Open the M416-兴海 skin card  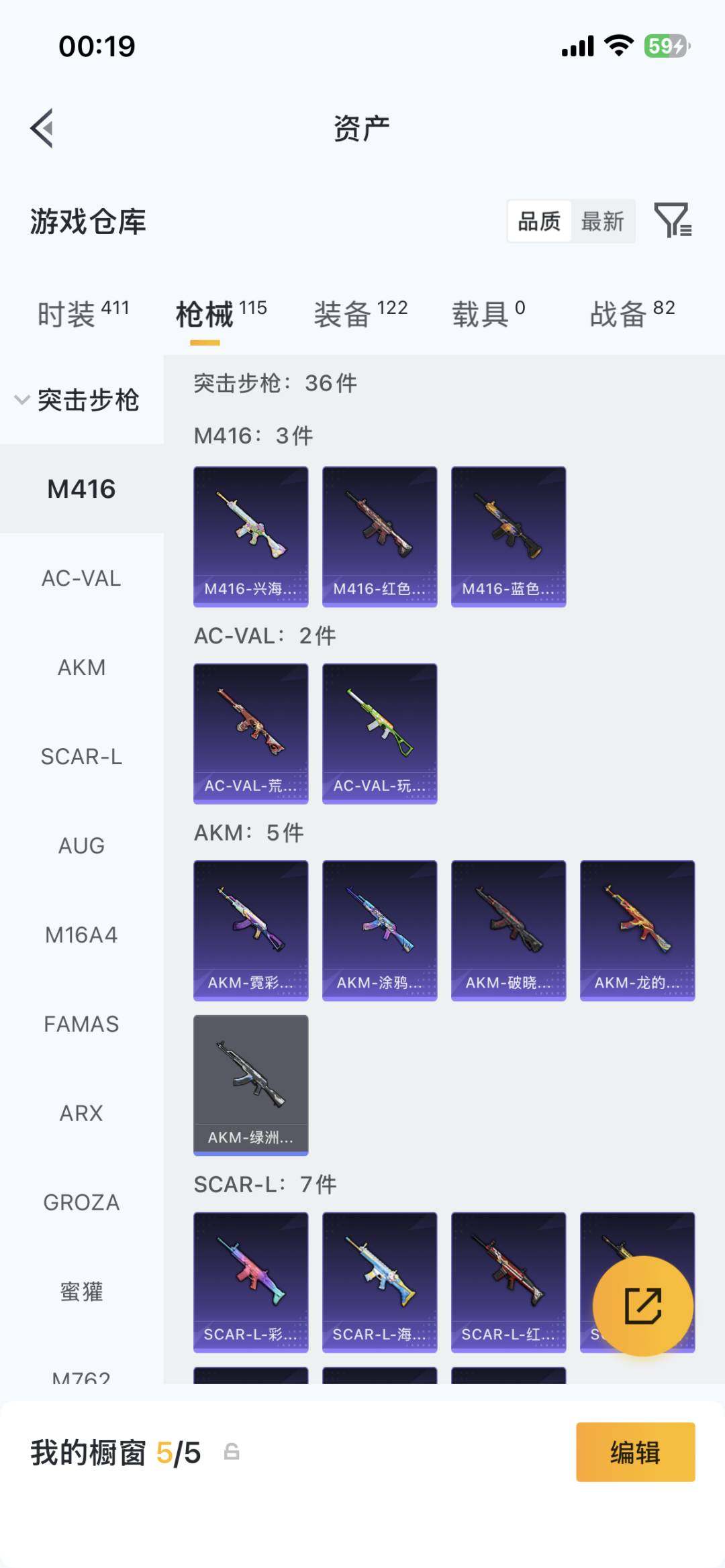click(x=251, y=536)
